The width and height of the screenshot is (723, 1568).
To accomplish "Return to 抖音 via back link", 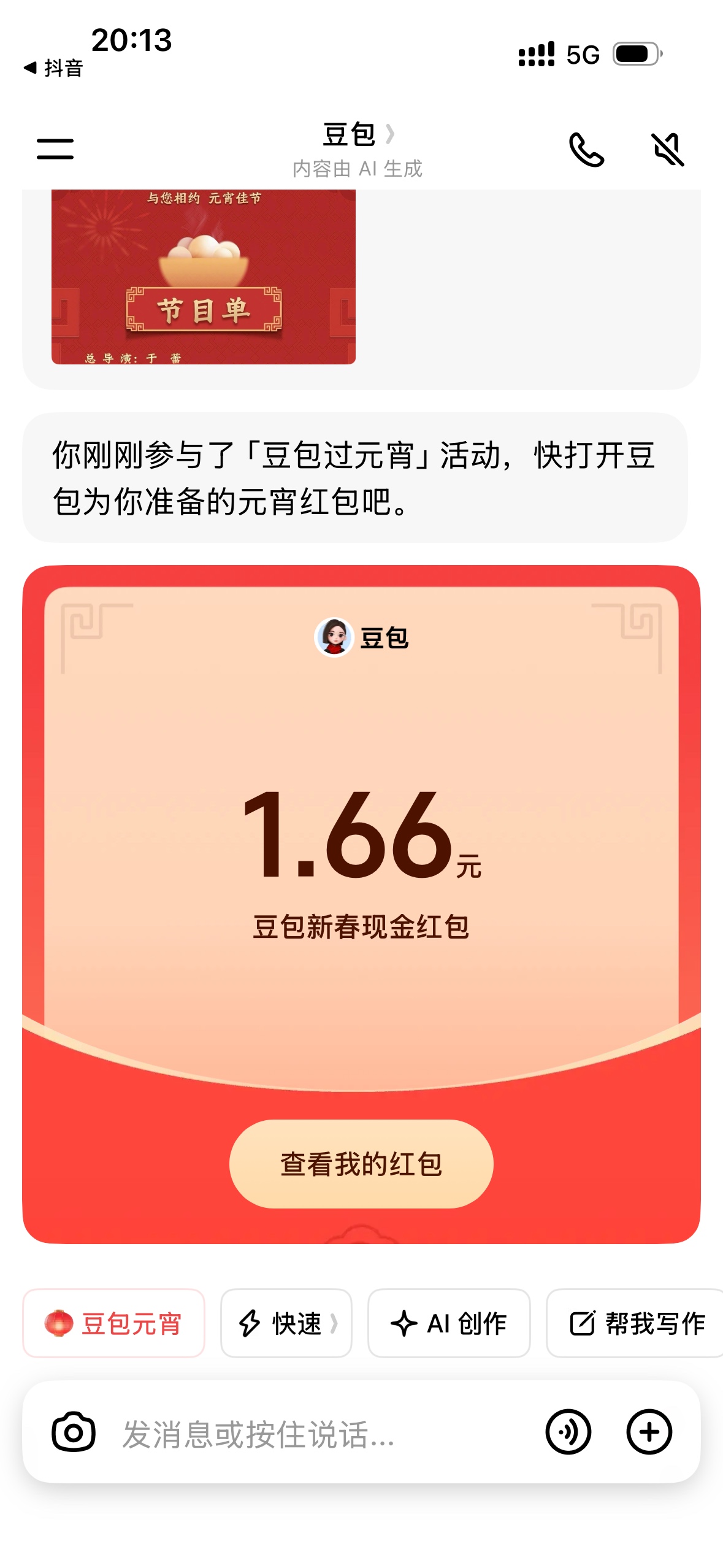I will (x=53, y=67).
